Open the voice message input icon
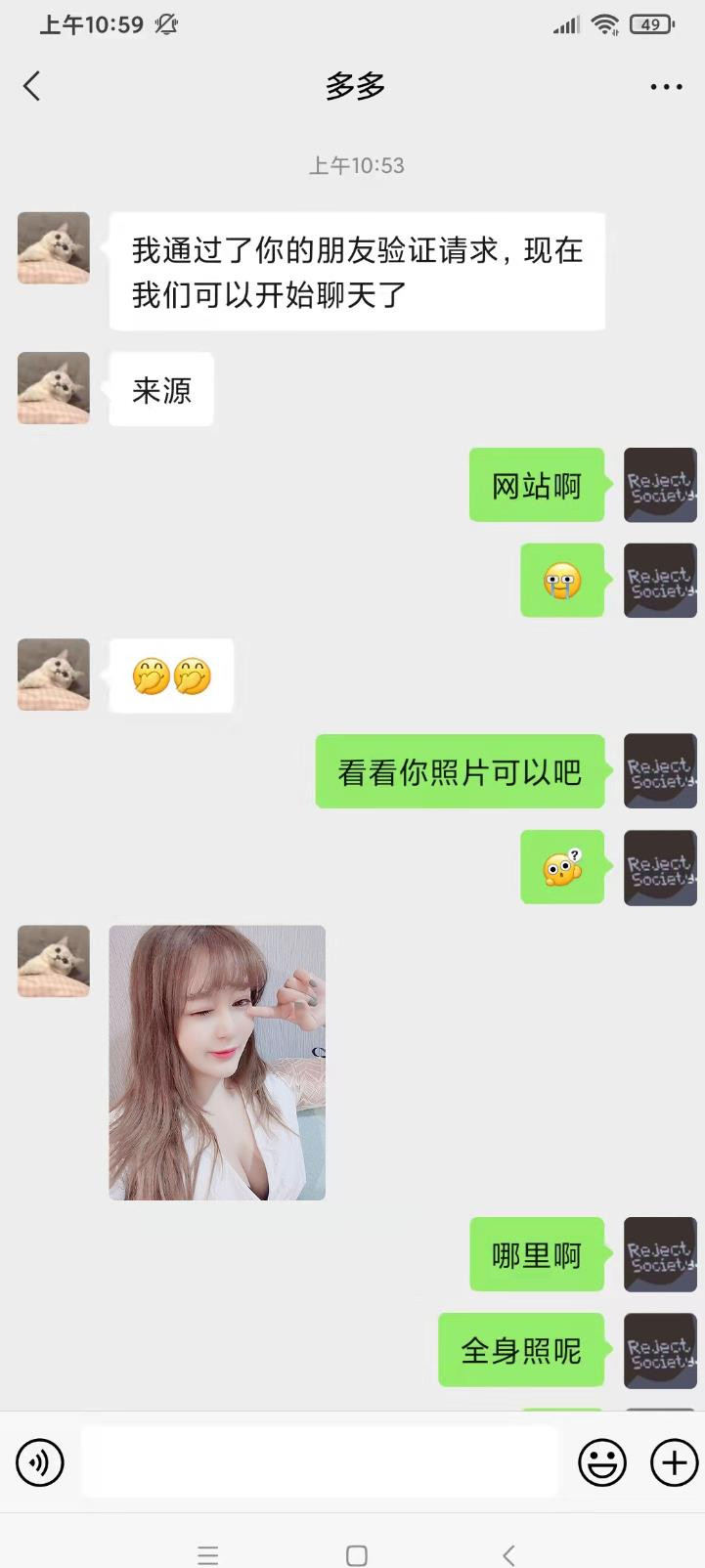The image size is (705, 1568). pyautogui.click(x=39, y=1461)
